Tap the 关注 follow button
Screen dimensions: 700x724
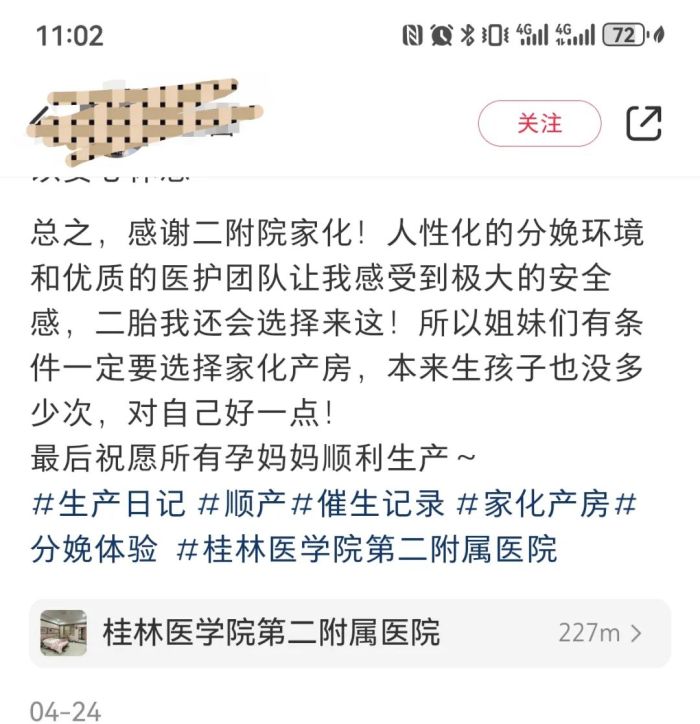click(539, 124)
